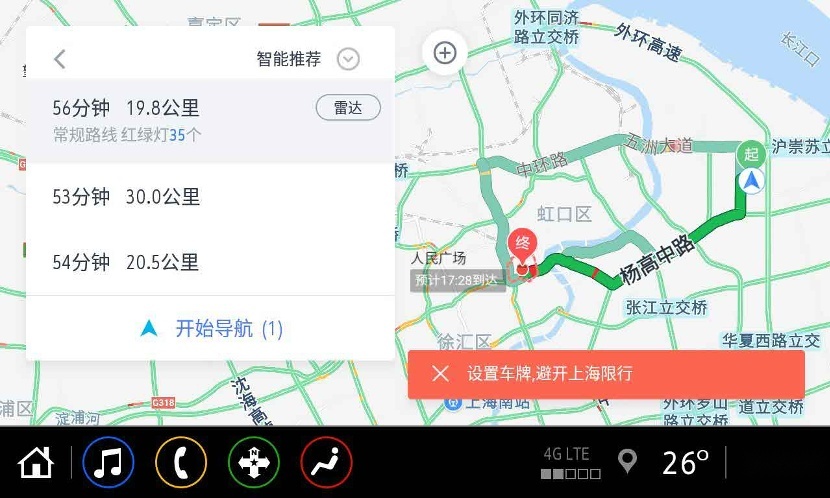
Task: Open the phone app
Action: [x=181, y=462]
